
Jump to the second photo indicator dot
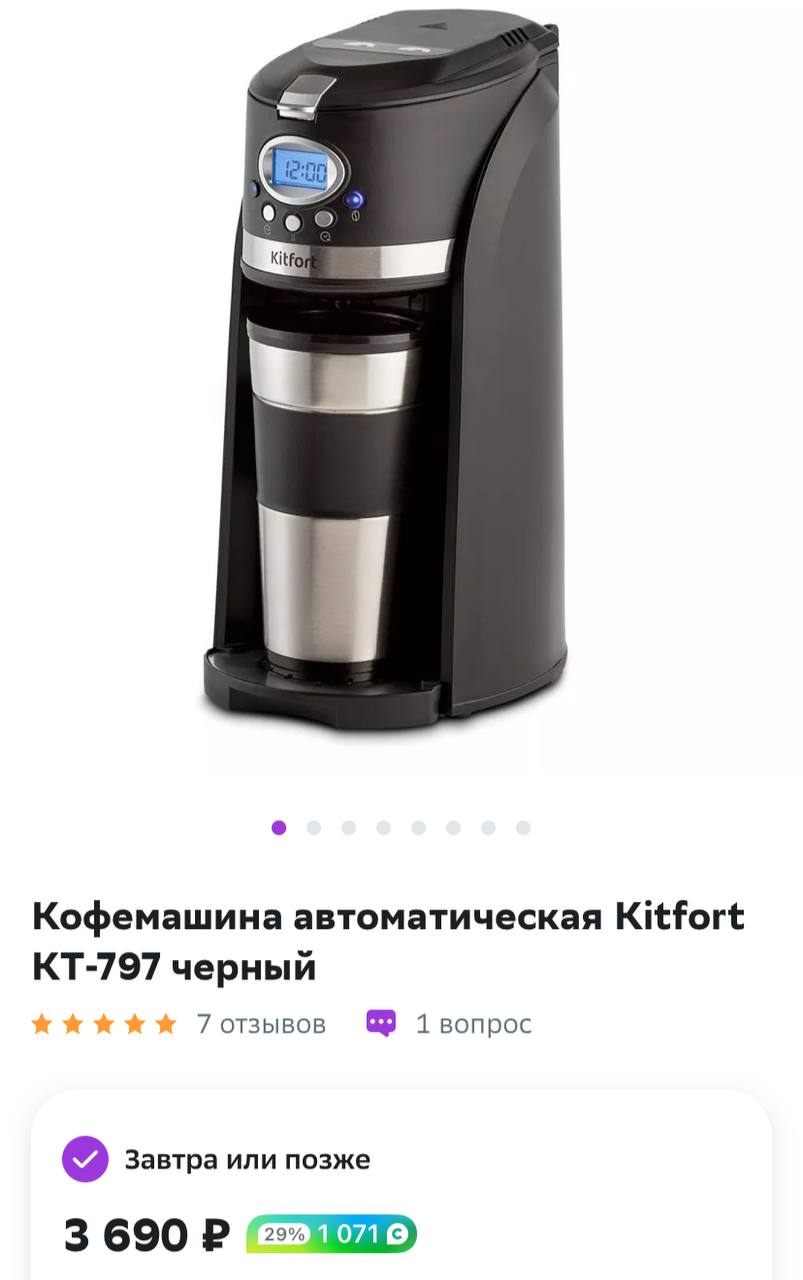pyautogui.click(x=314, y=828)
